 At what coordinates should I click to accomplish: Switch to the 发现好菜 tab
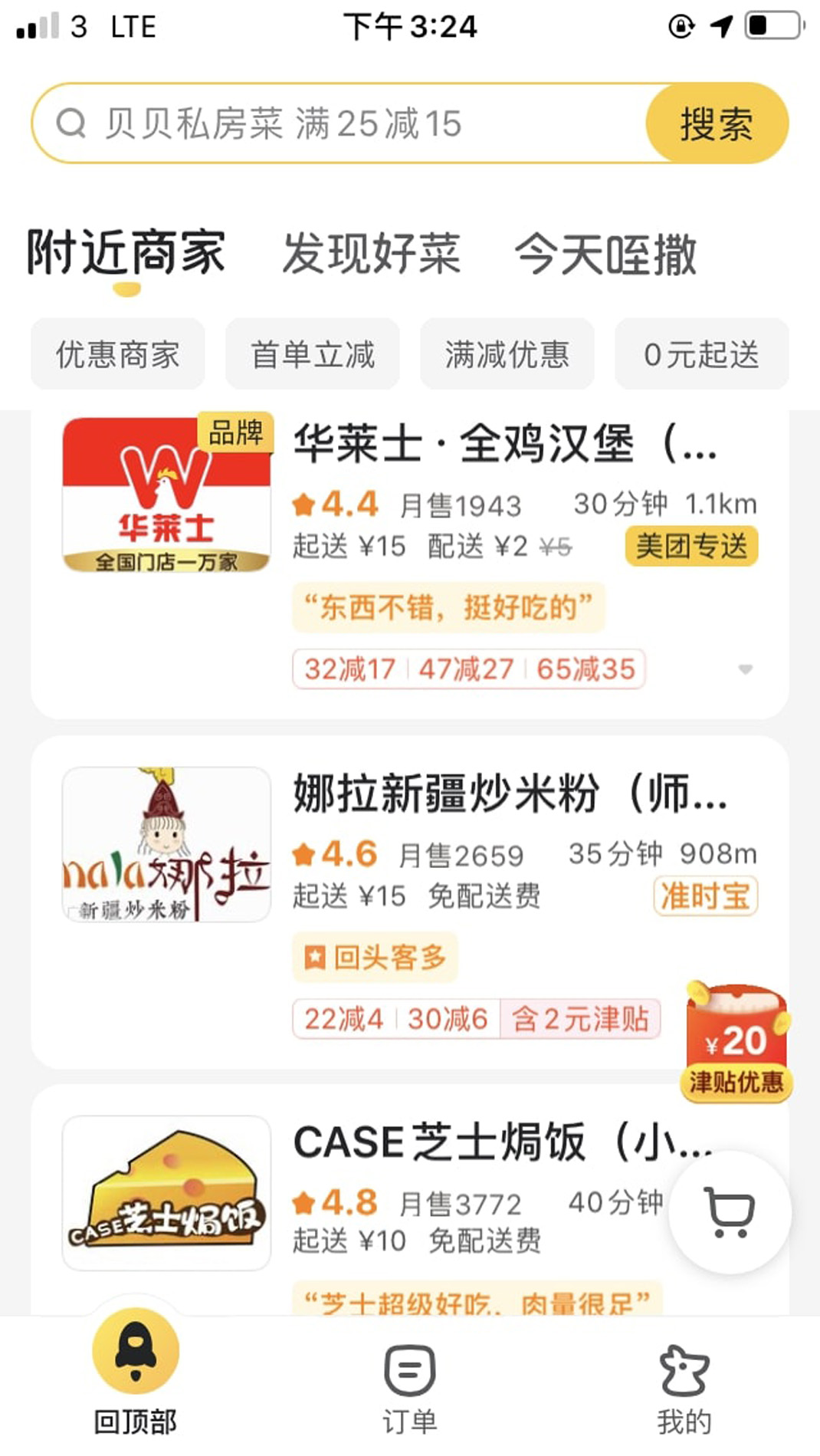tap(372, 255)
